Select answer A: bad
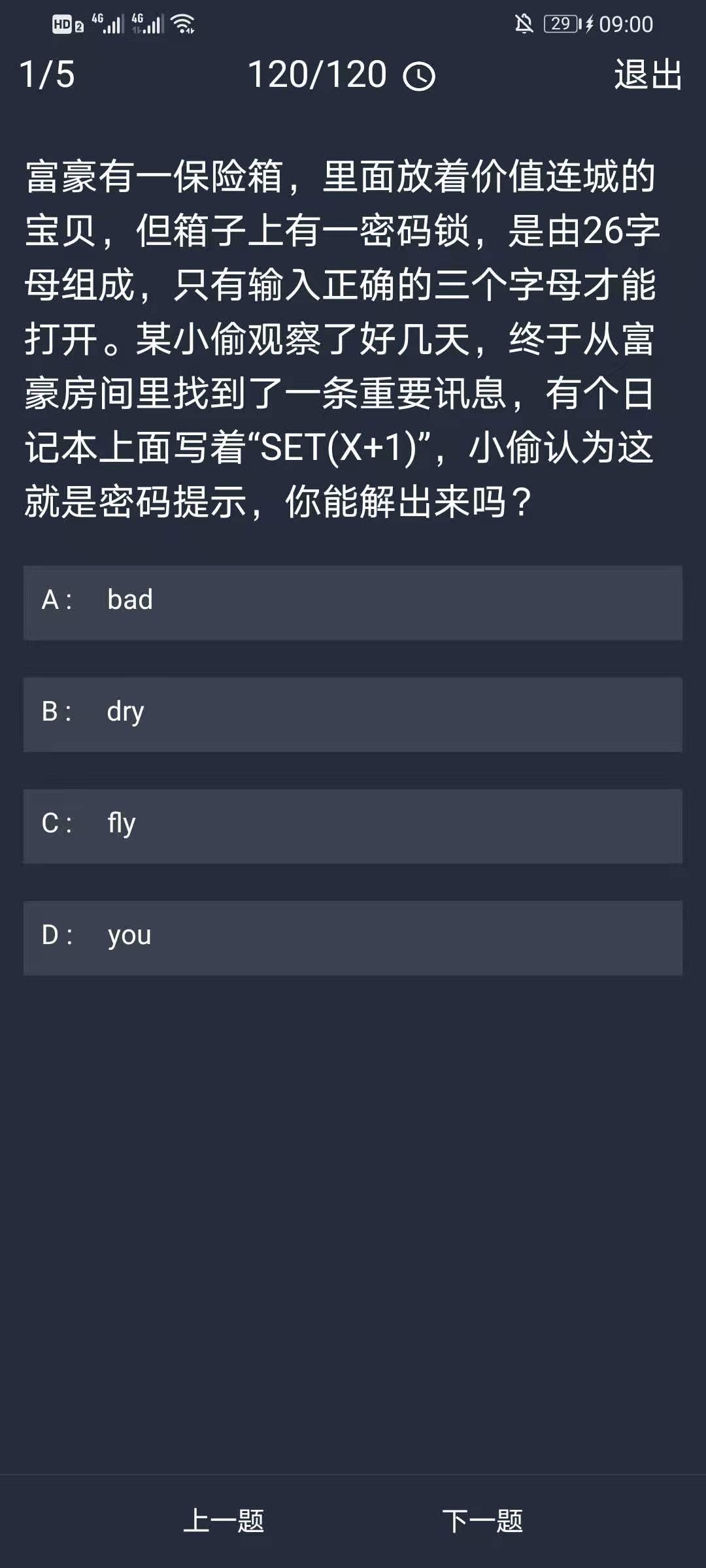This screenshot has height=1568, width=706. point(353,602)
